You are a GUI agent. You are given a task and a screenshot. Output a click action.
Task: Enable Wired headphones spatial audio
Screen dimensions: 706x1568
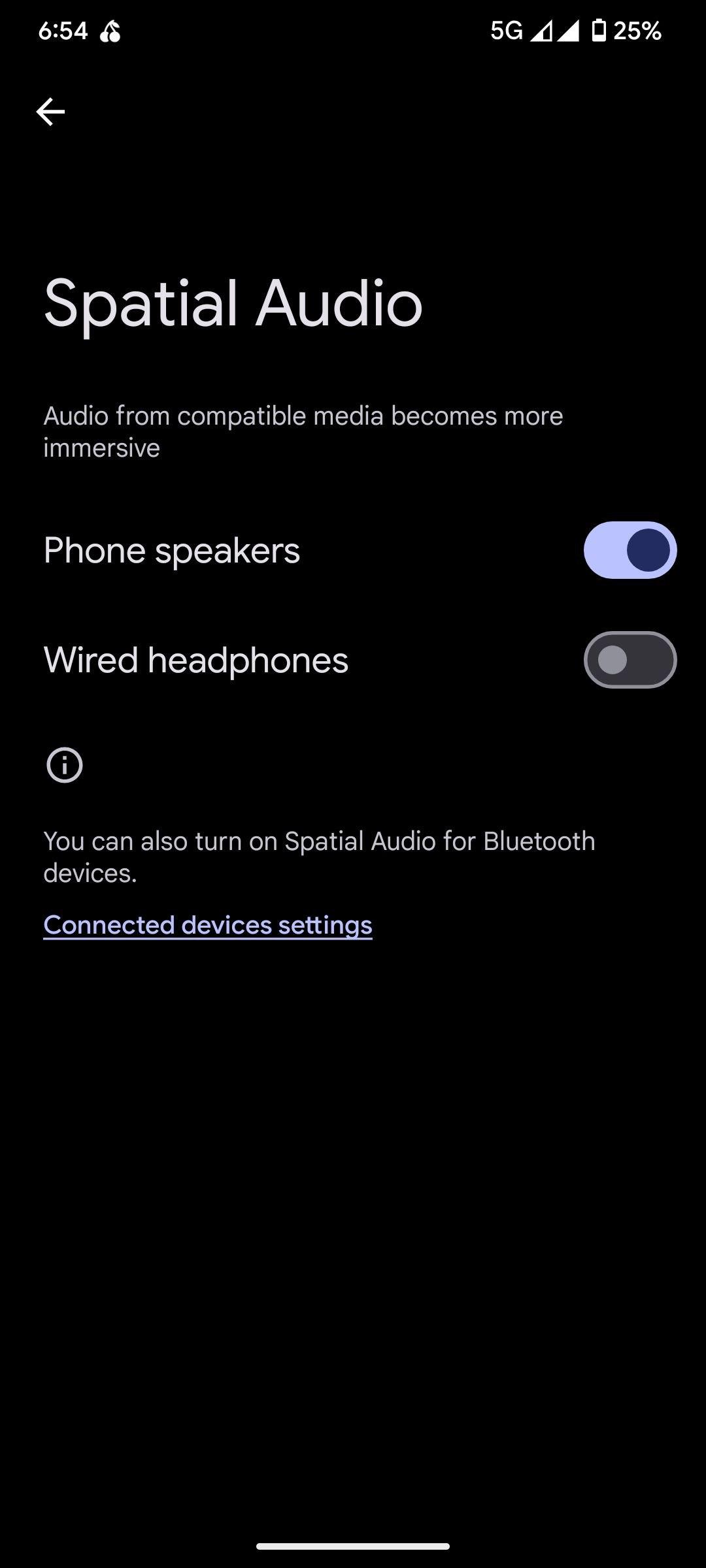(630, 660)
